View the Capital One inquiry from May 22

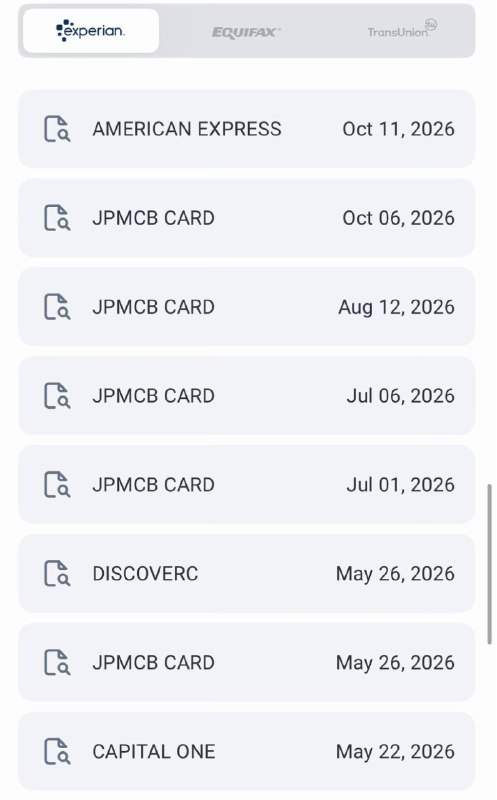246,751
